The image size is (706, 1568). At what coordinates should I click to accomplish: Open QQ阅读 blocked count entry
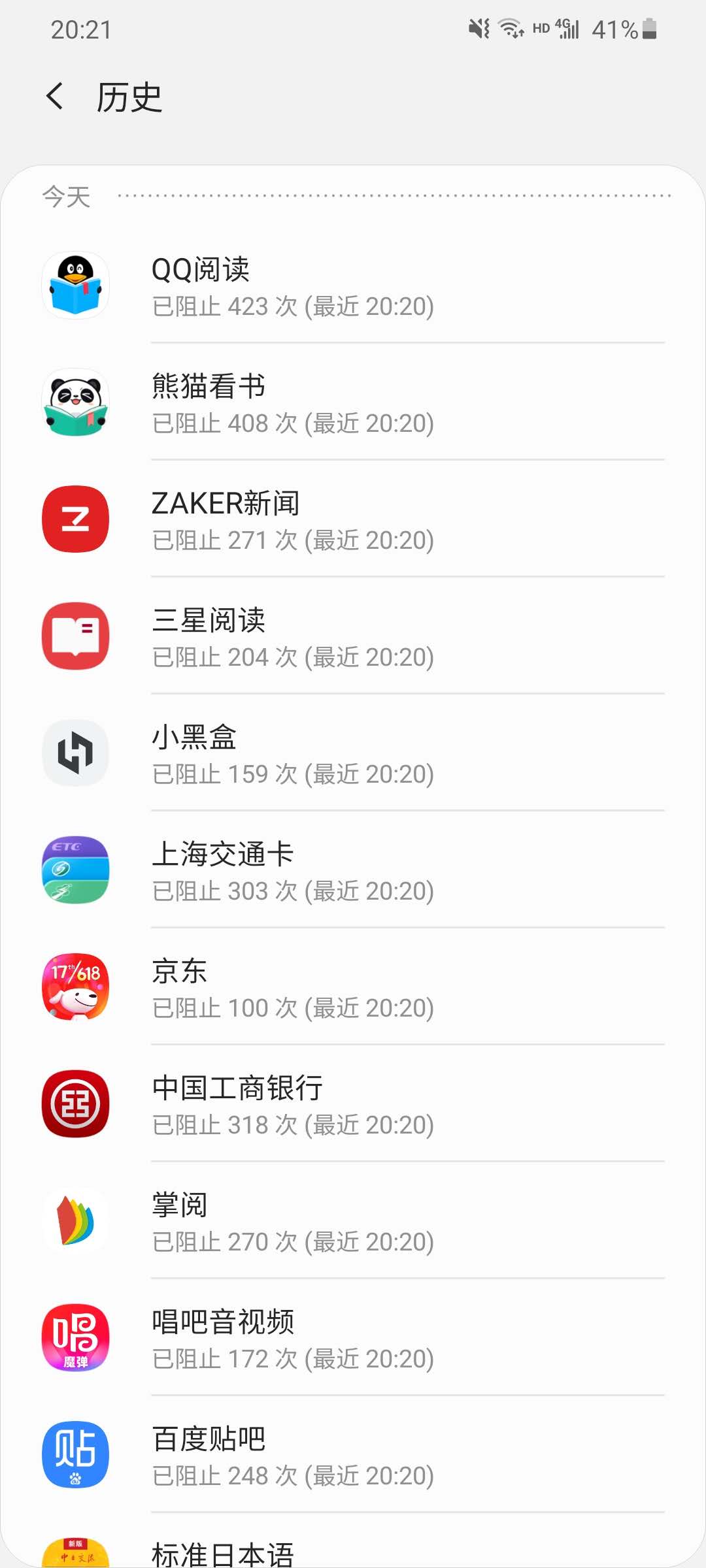(292, 306)
